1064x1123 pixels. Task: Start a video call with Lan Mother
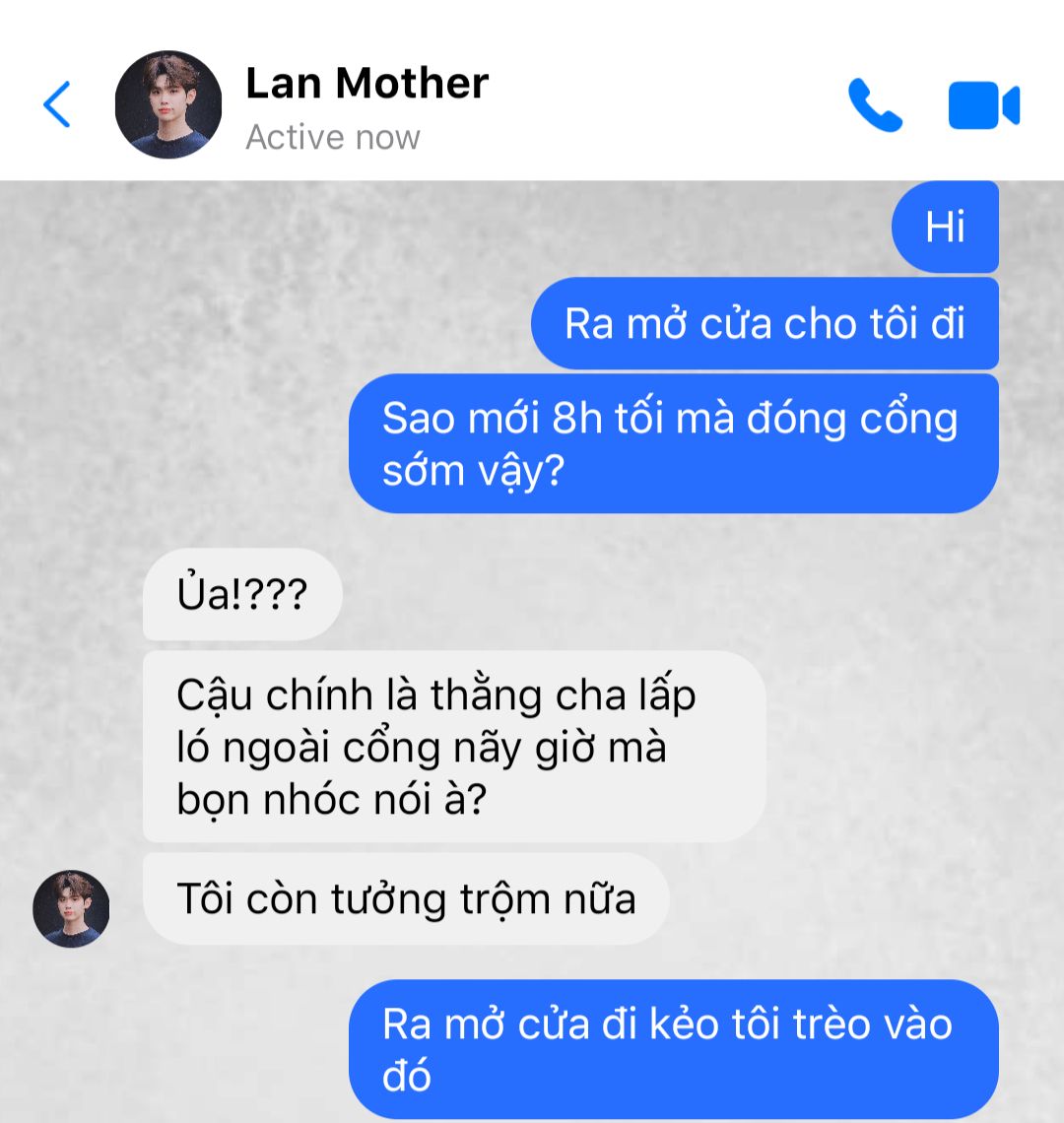pyautogui.click(x=983, y=105)
